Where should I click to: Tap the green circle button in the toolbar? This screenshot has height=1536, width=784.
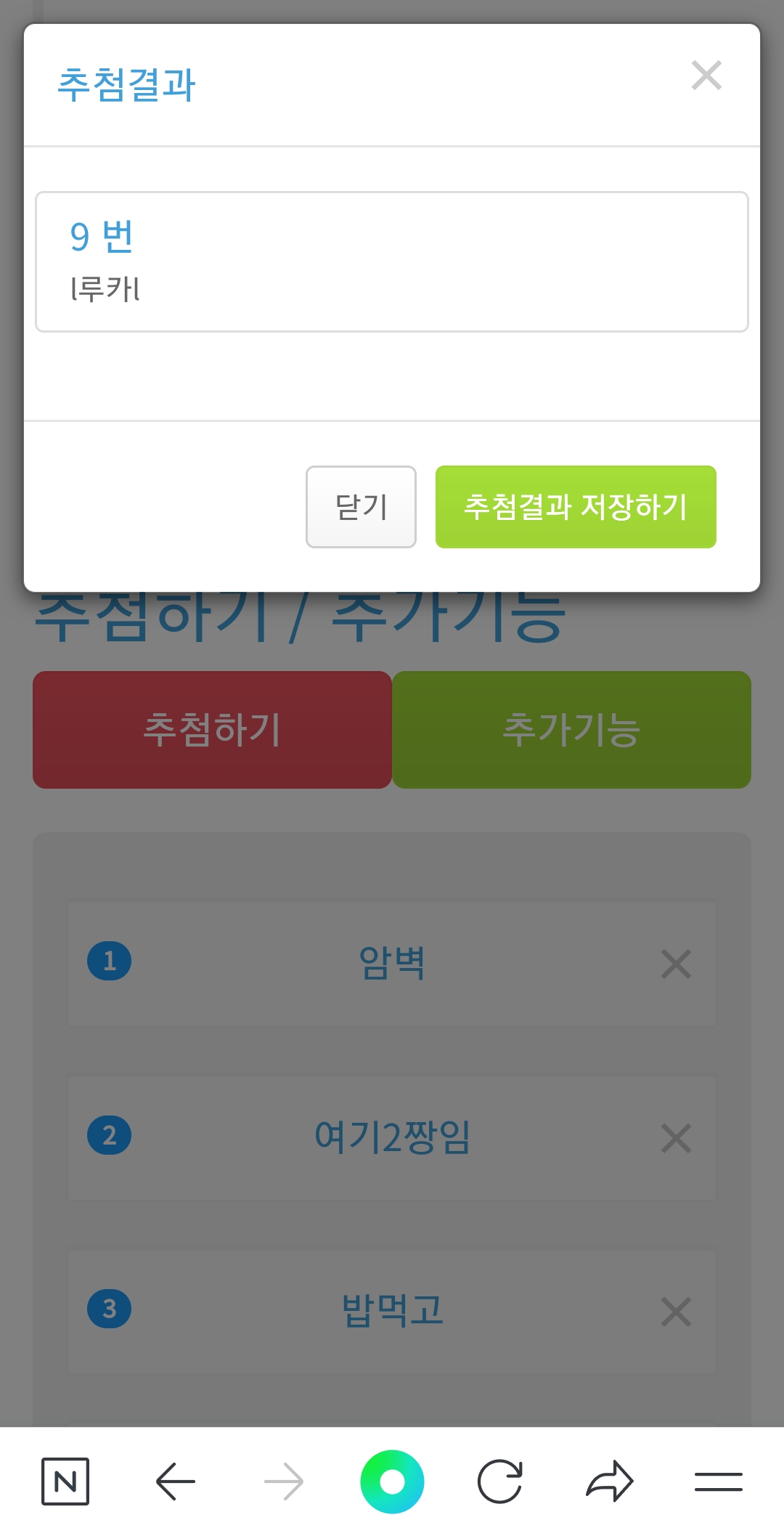click(392, 1482)
